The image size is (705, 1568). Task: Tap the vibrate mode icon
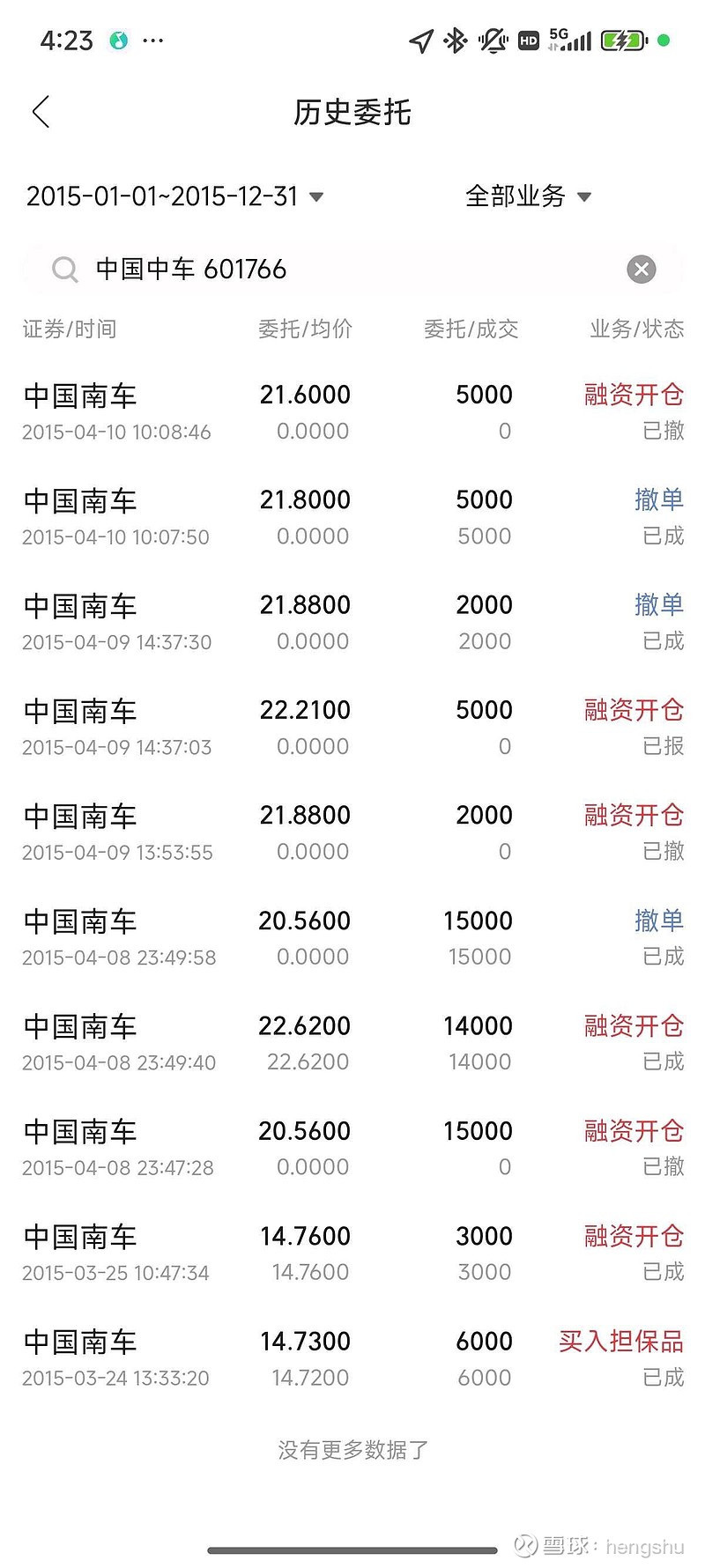pyautogui.click(x=493, y=40)
